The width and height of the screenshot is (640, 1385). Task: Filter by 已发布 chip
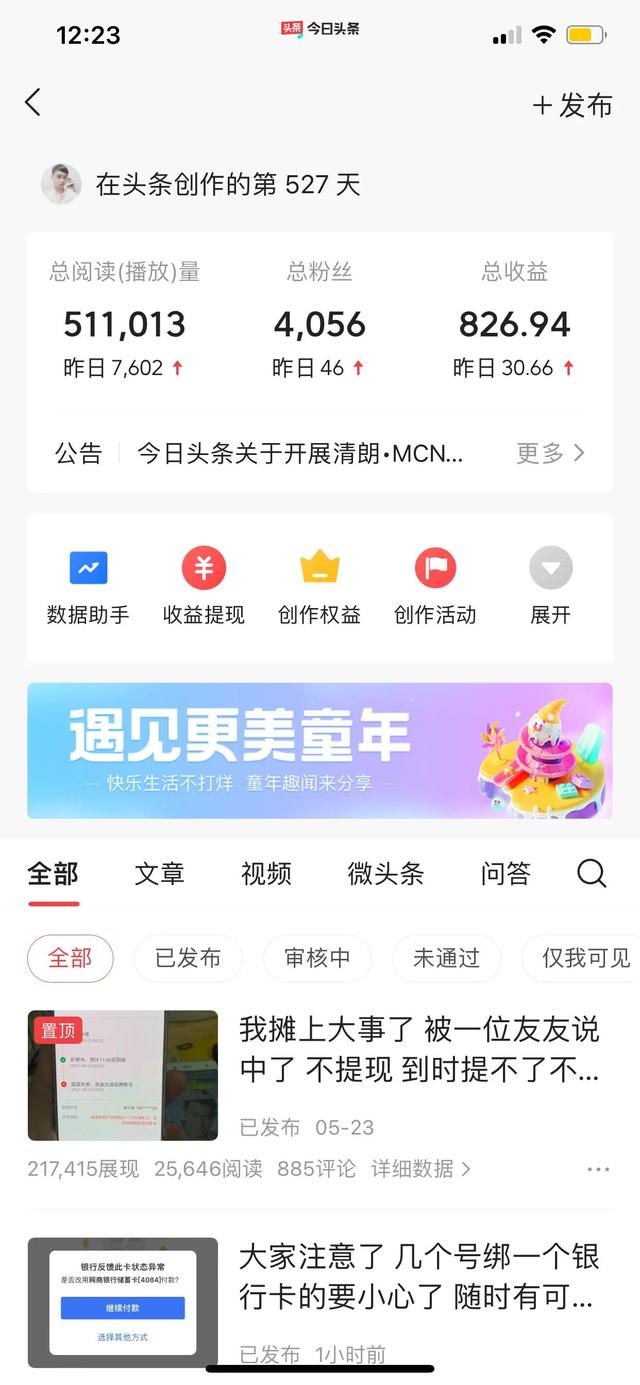point(188,958)
